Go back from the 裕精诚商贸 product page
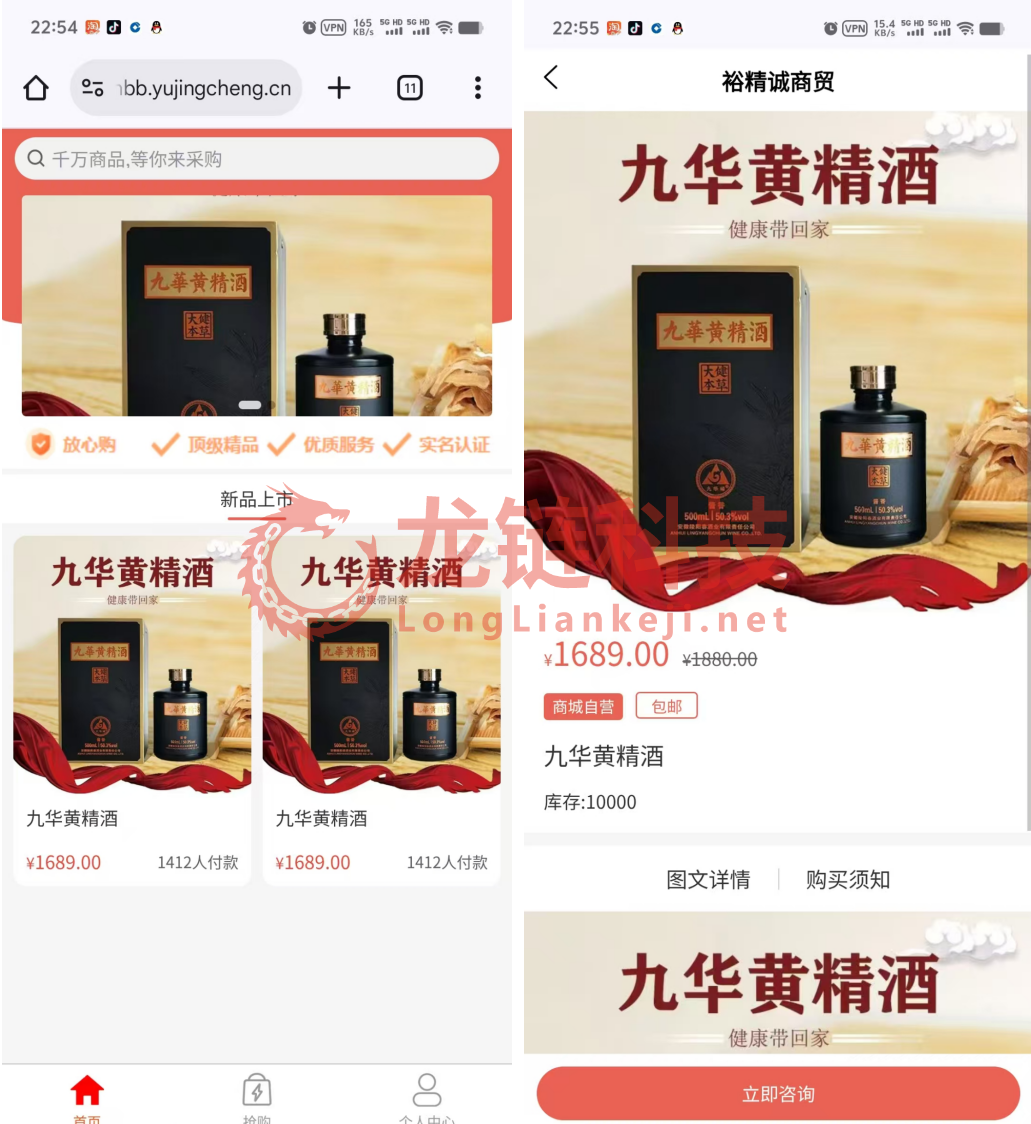Screen dimensions: 1031x1124 click(551, 78)
